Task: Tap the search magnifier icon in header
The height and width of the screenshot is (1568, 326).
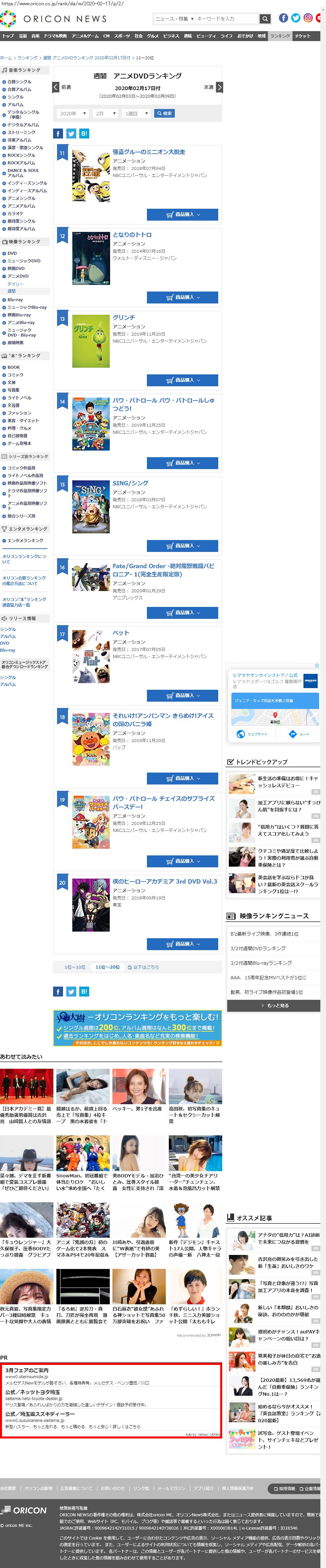Action: coord(264,19)
